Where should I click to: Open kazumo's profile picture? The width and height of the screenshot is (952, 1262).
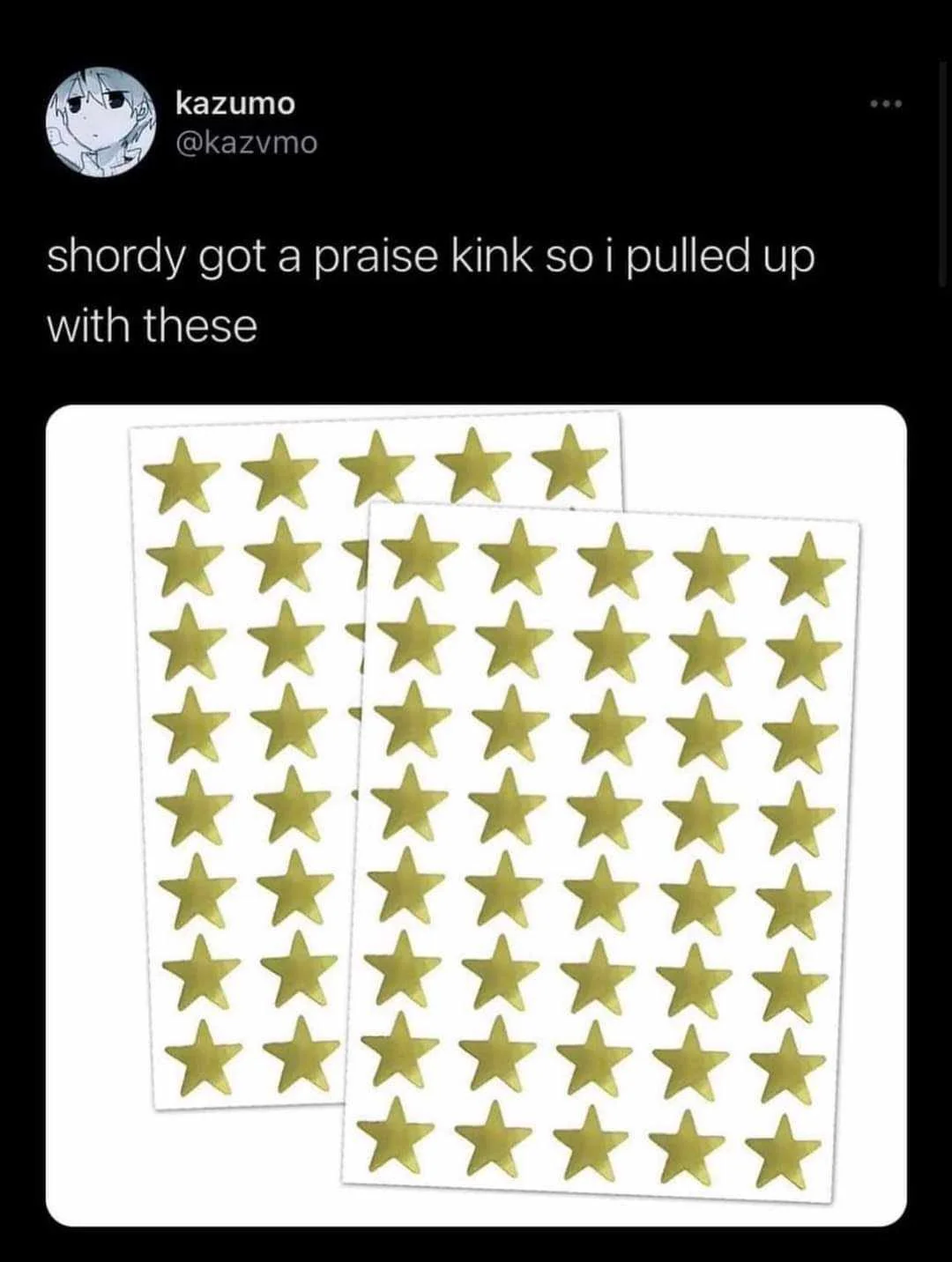coord(99,123)
